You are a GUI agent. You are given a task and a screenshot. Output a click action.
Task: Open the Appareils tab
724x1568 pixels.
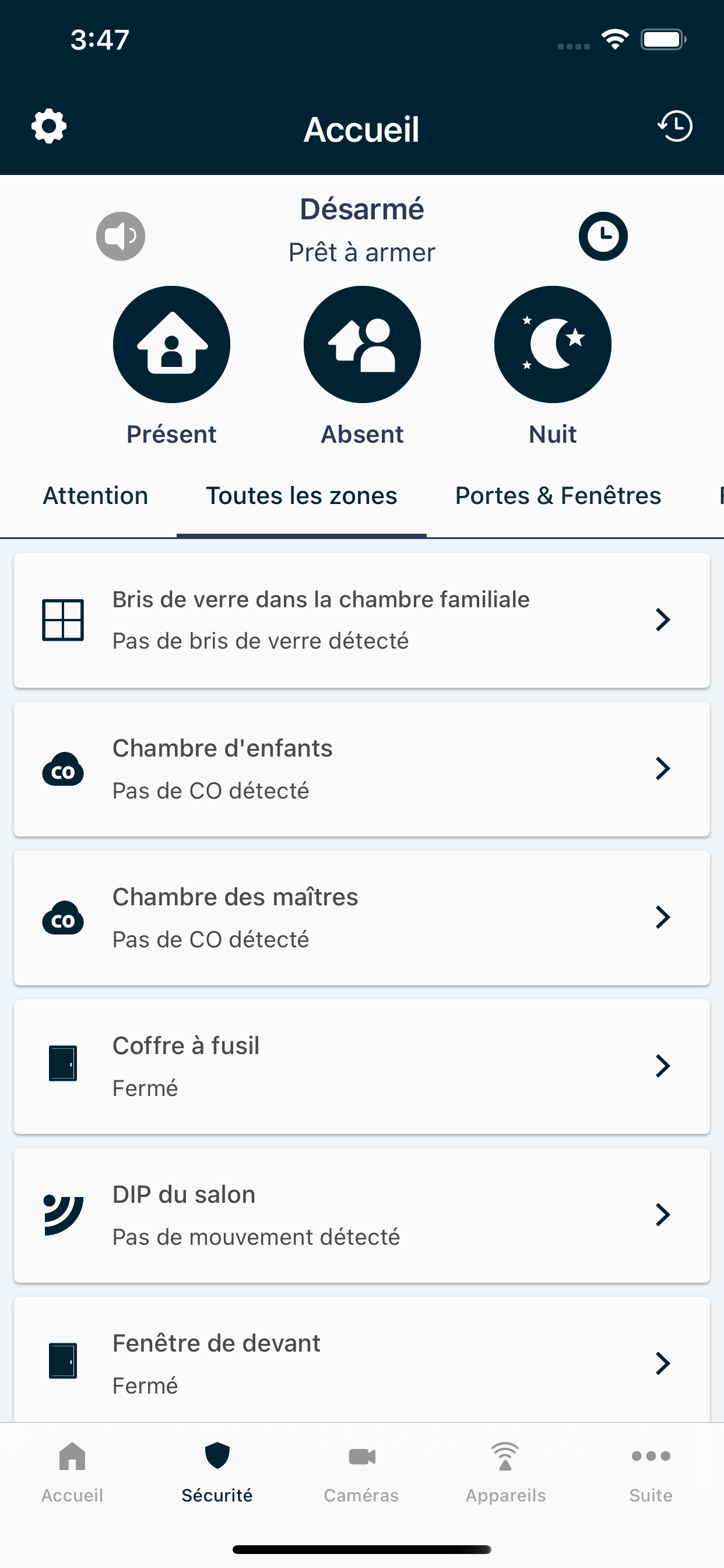coord(505,1472)
